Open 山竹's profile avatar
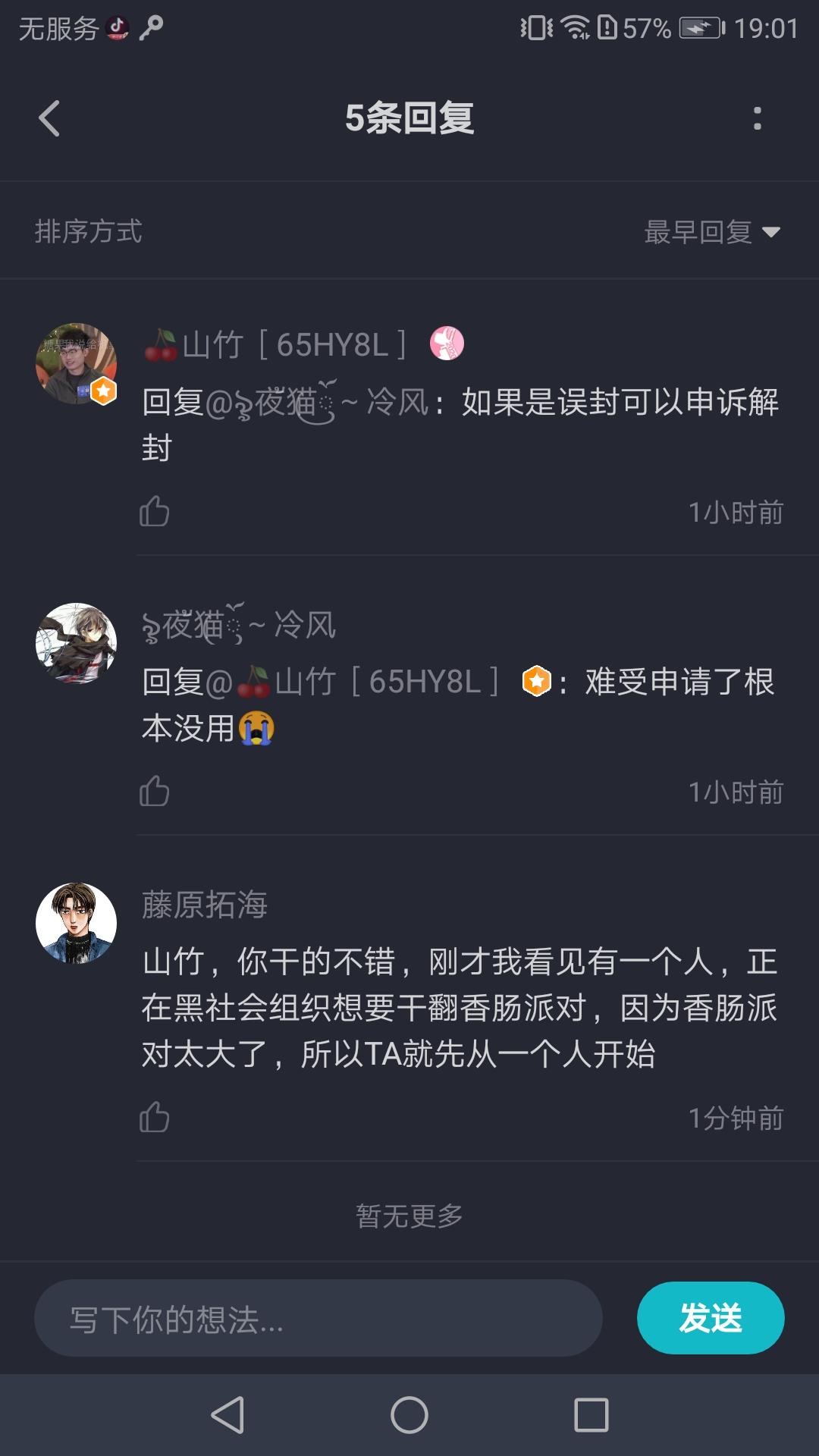The image size is (819, 1456). [x=76, y=364]
